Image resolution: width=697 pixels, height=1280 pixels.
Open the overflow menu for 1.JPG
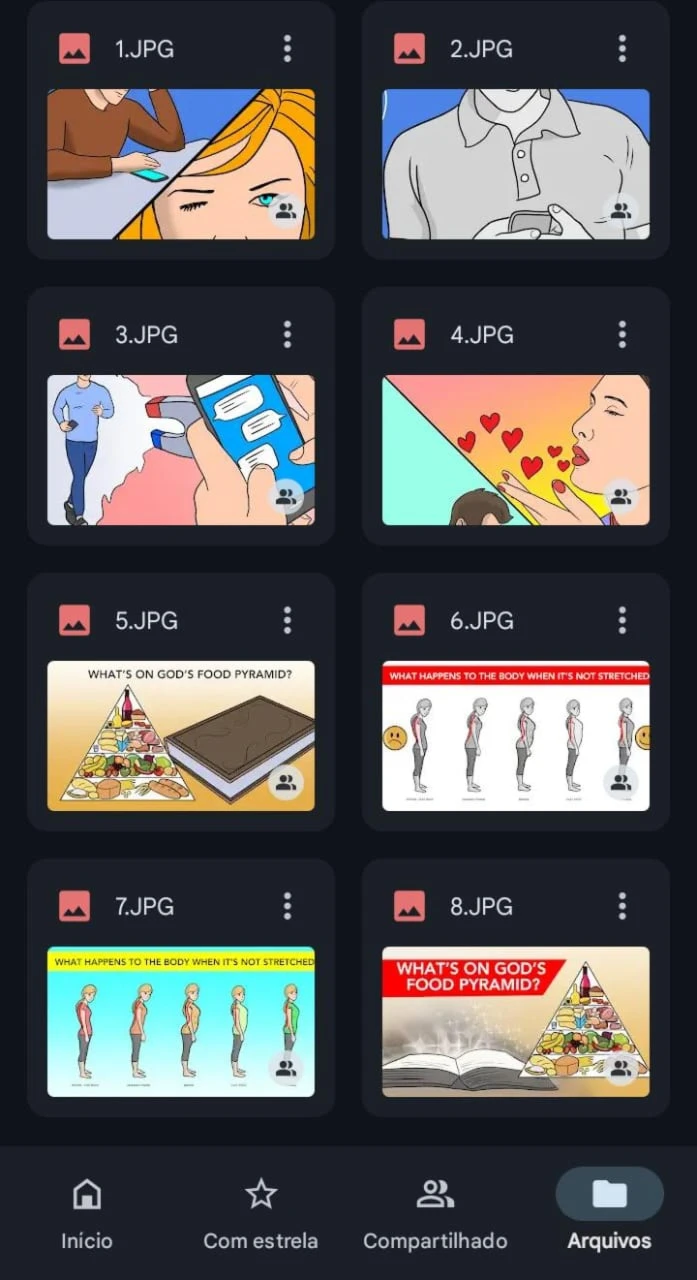click(287, 48)
